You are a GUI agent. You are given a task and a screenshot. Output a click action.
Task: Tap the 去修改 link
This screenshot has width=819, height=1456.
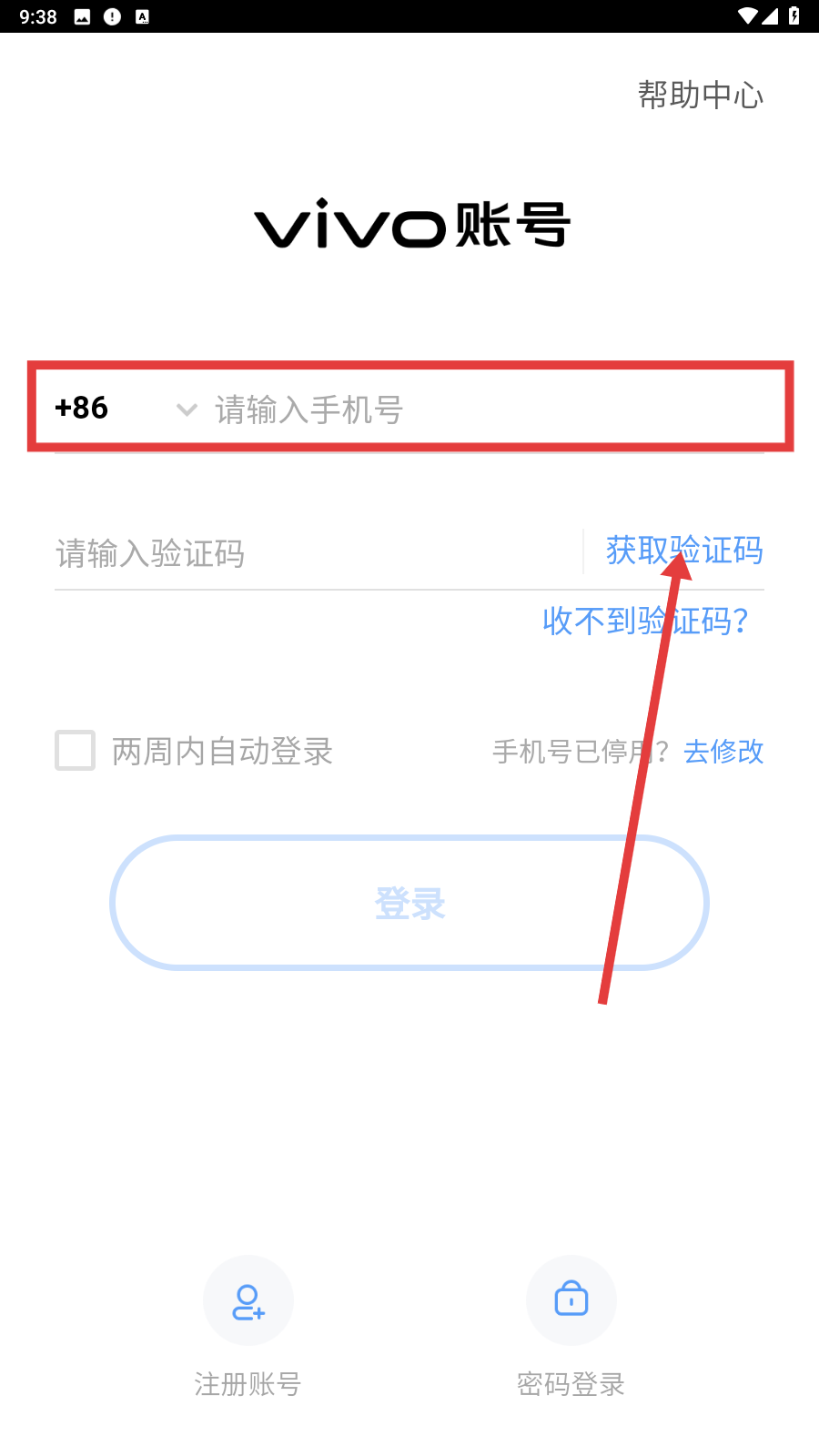click(x=723, y=752)
